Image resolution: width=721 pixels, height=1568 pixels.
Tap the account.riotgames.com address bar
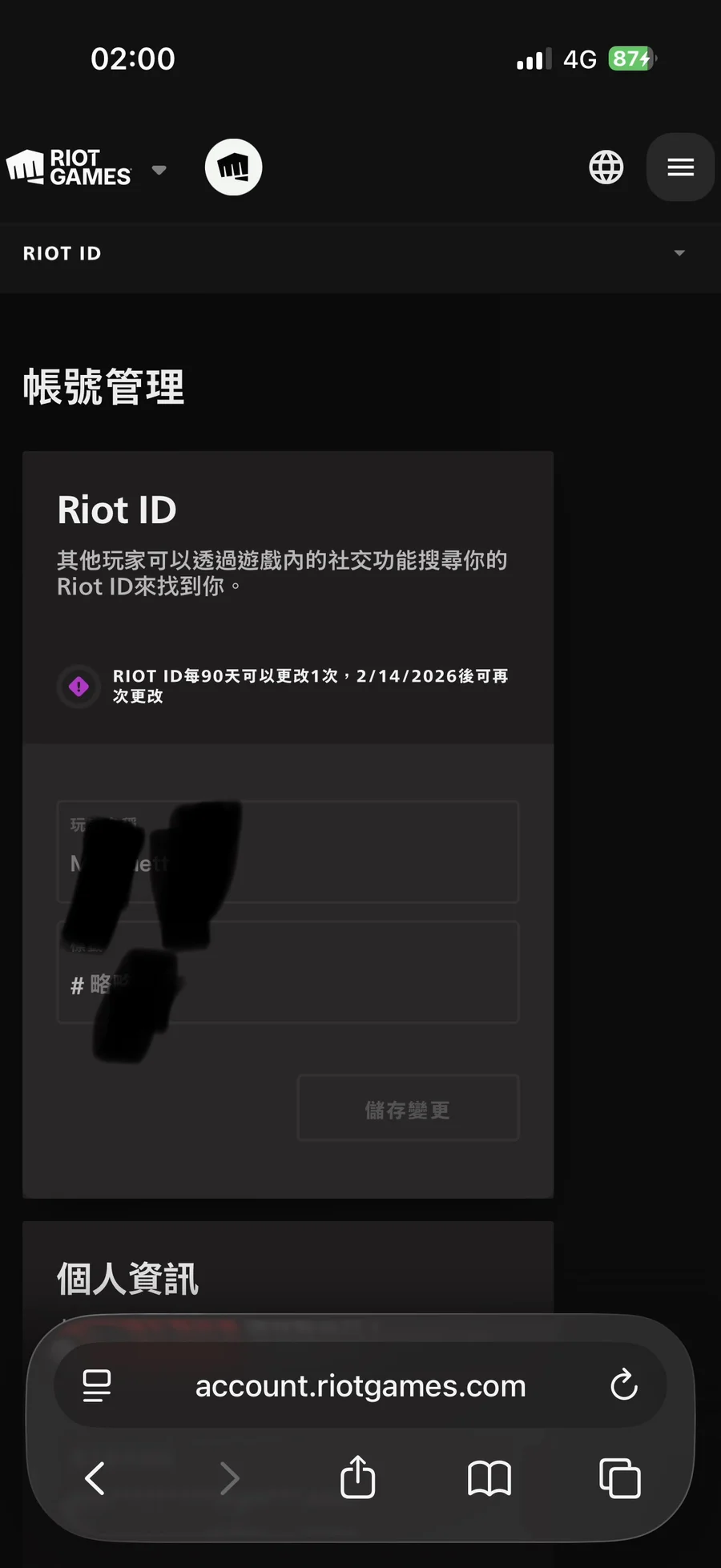[x=360, y=1386]
